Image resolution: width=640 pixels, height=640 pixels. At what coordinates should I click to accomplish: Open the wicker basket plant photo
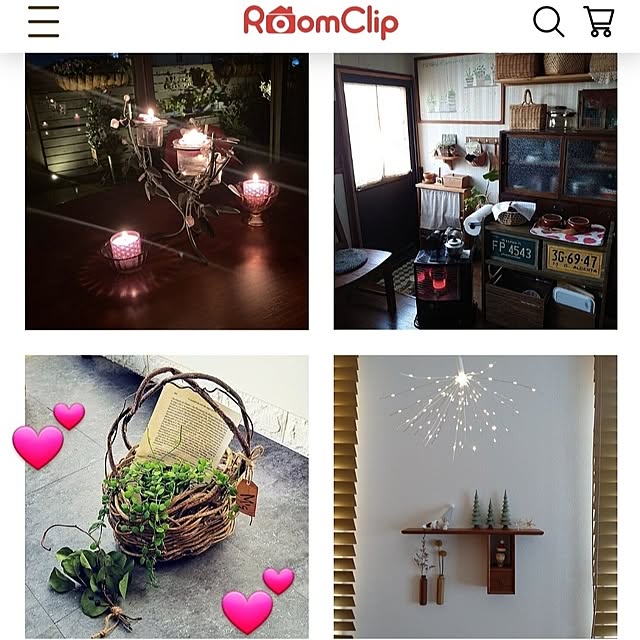(x=167, y=497)
